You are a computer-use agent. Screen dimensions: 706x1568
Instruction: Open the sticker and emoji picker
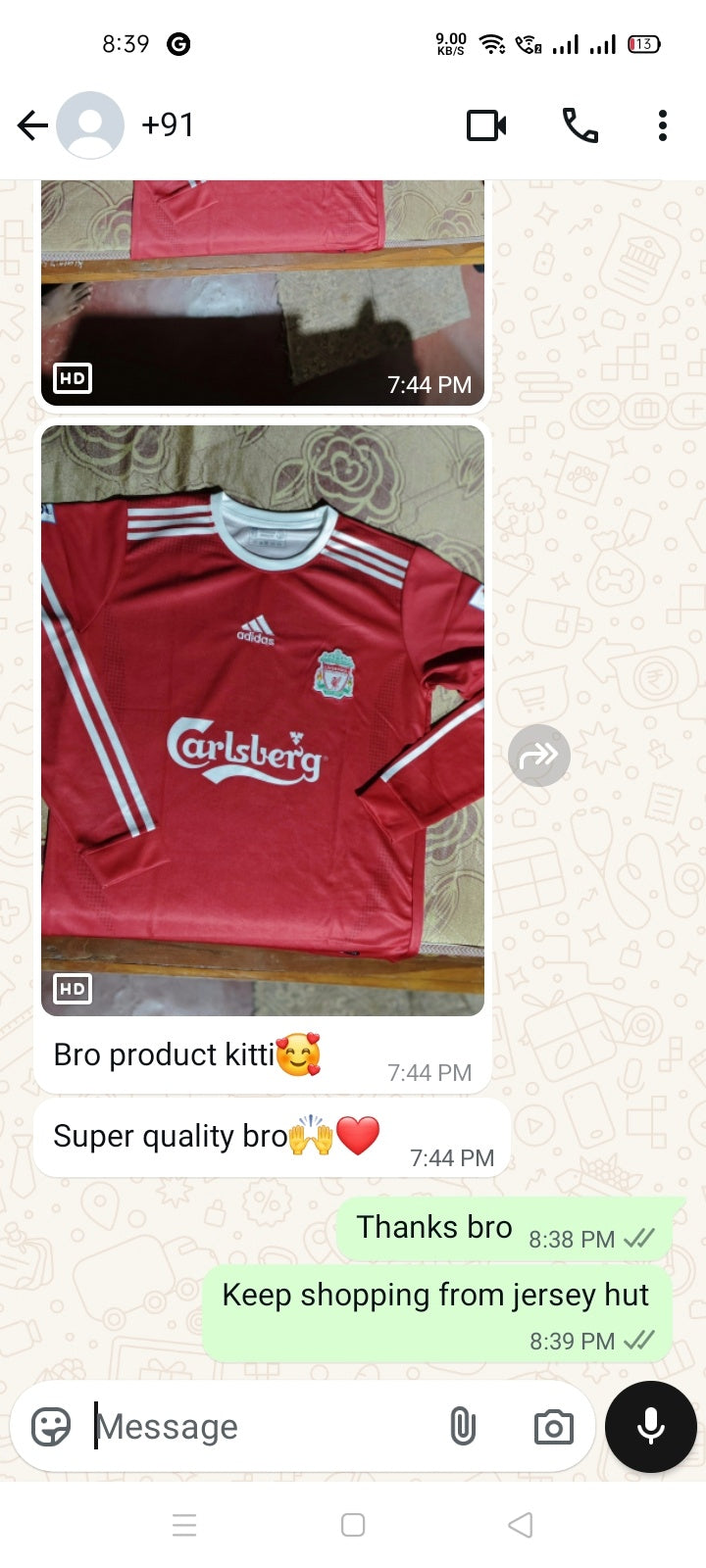click(x=51, y=1427)
